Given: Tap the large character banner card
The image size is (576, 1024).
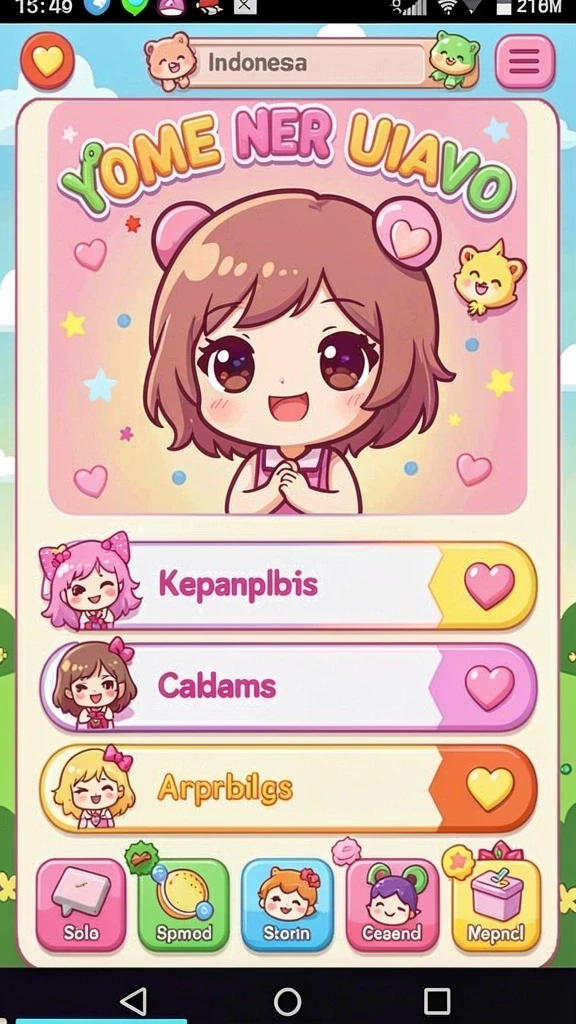Looking at the screenshot, I should (287, 307).
